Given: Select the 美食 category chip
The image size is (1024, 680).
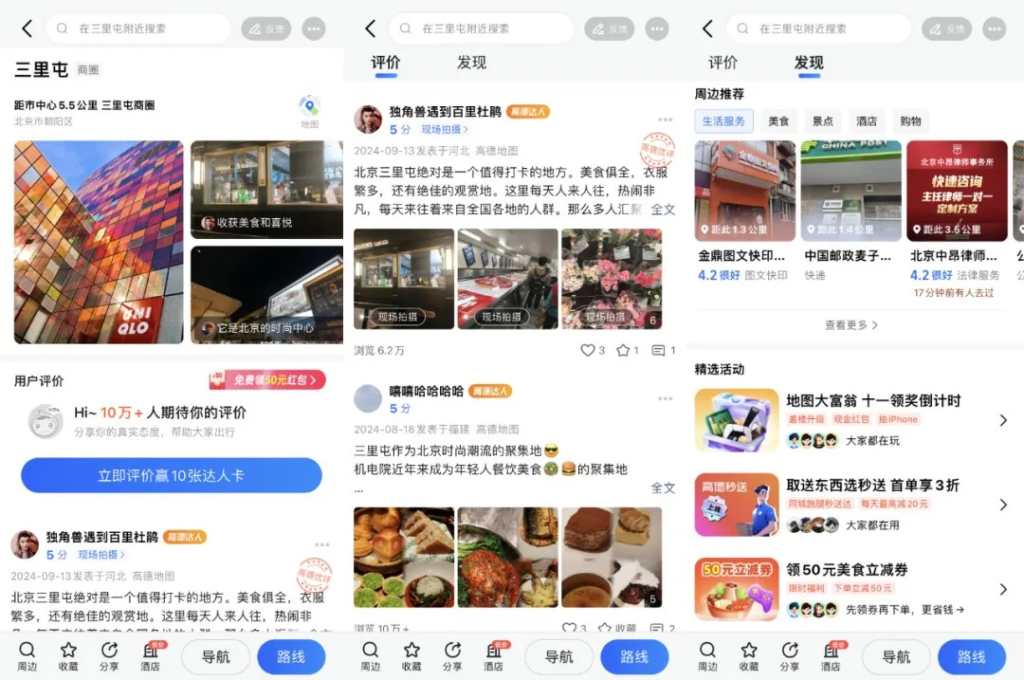Looking at the screenshot, I should pyautogui.click(x=778, y=121).
